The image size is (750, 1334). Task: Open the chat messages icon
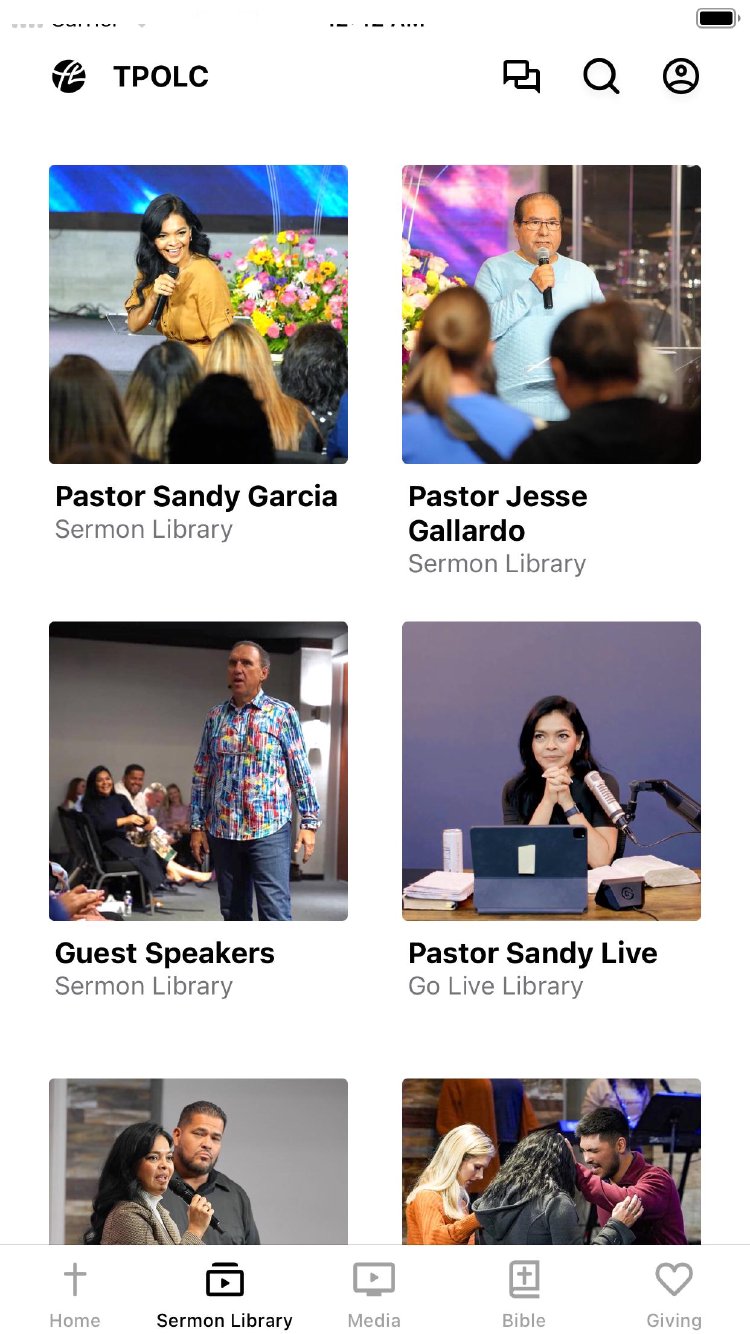coord(521,77)
